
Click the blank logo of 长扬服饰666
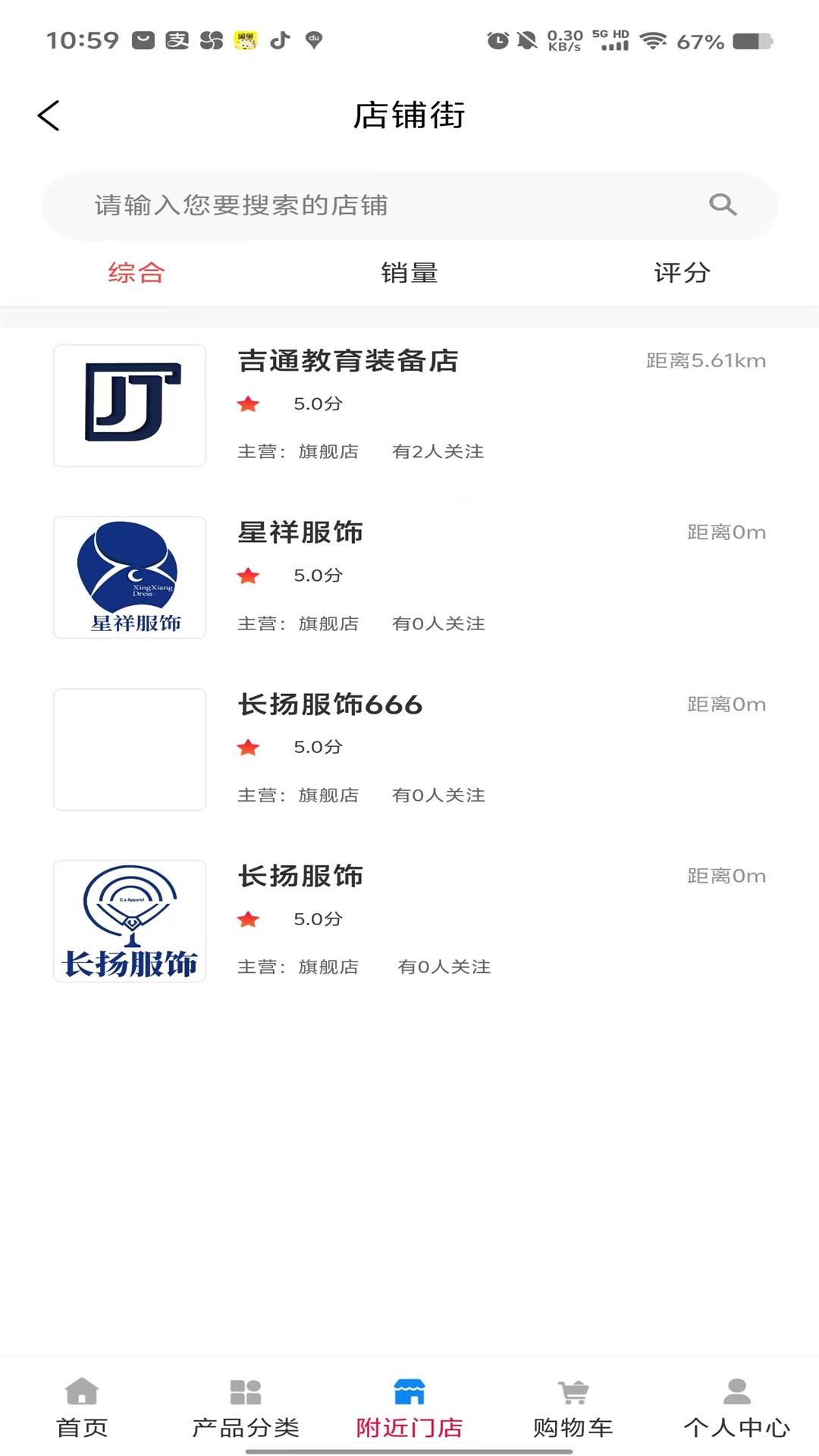point(129,748)
